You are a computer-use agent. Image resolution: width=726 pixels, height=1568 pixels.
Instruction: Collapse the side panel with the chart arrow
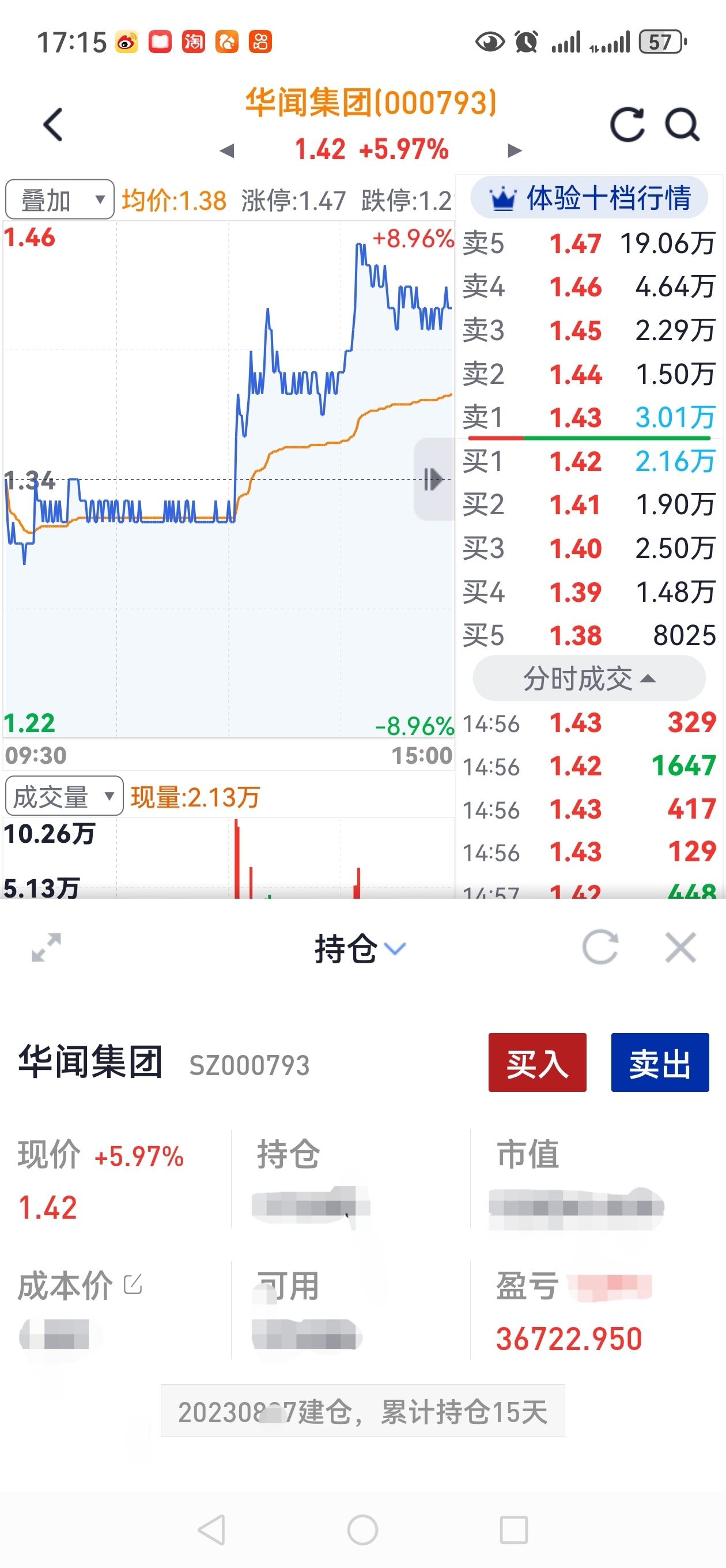(x=433, y=479)
